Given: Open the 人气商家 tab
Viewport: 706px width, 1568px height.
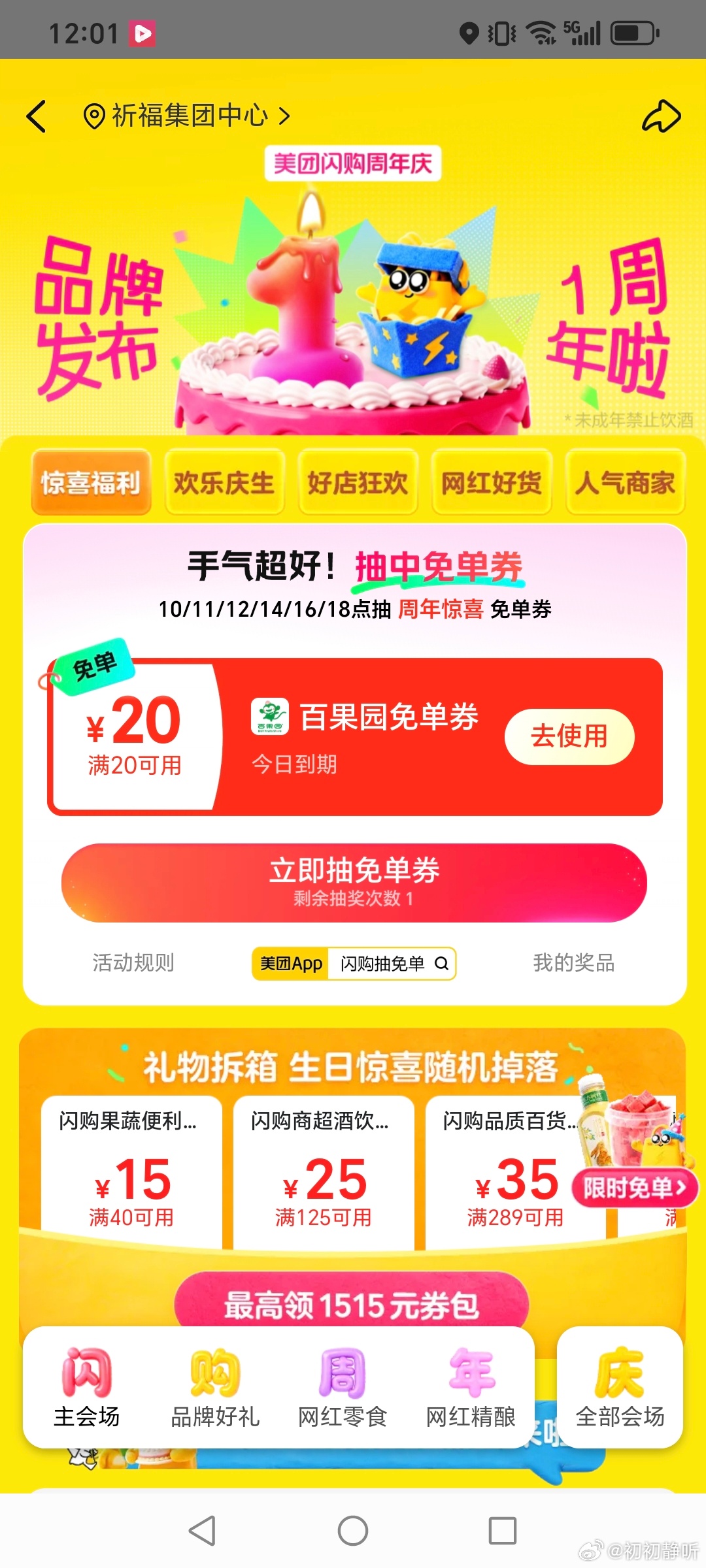Looking at the screenshot, I should point(624,483).
